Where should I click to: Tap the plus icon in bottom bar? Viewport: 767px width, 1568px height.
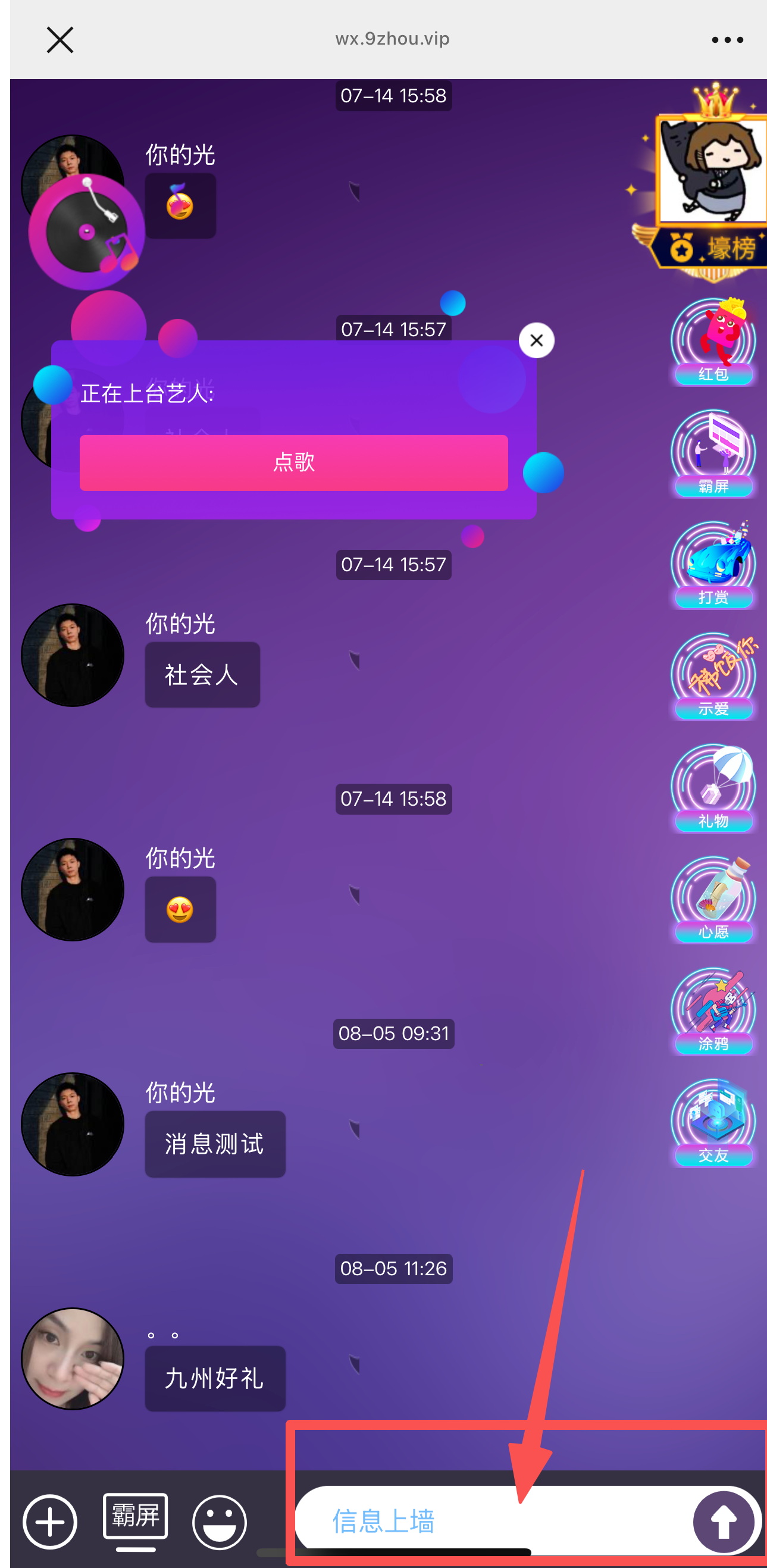50,1521
